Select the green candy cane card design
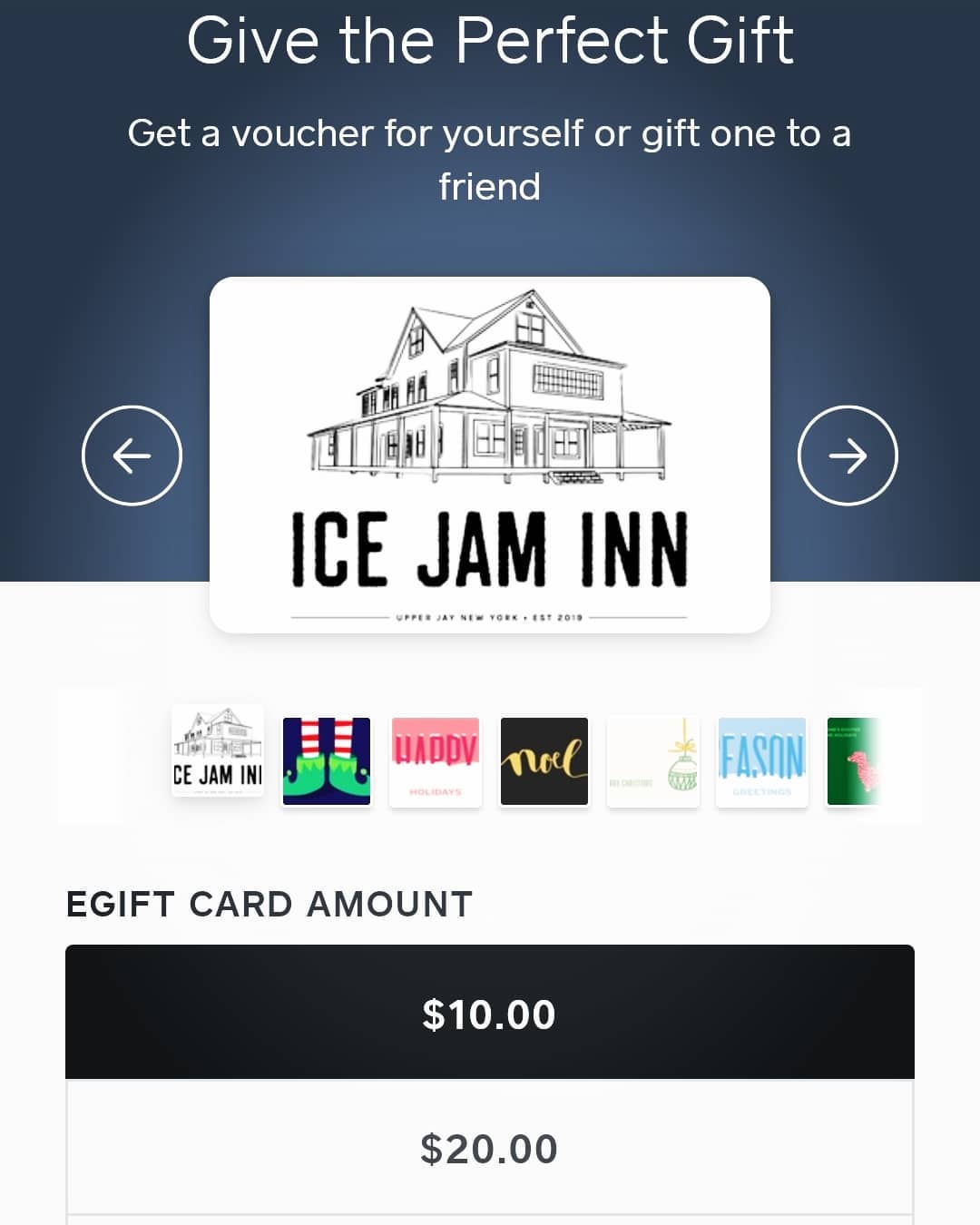Screen dimensions: 980x1225 [855, 760]
